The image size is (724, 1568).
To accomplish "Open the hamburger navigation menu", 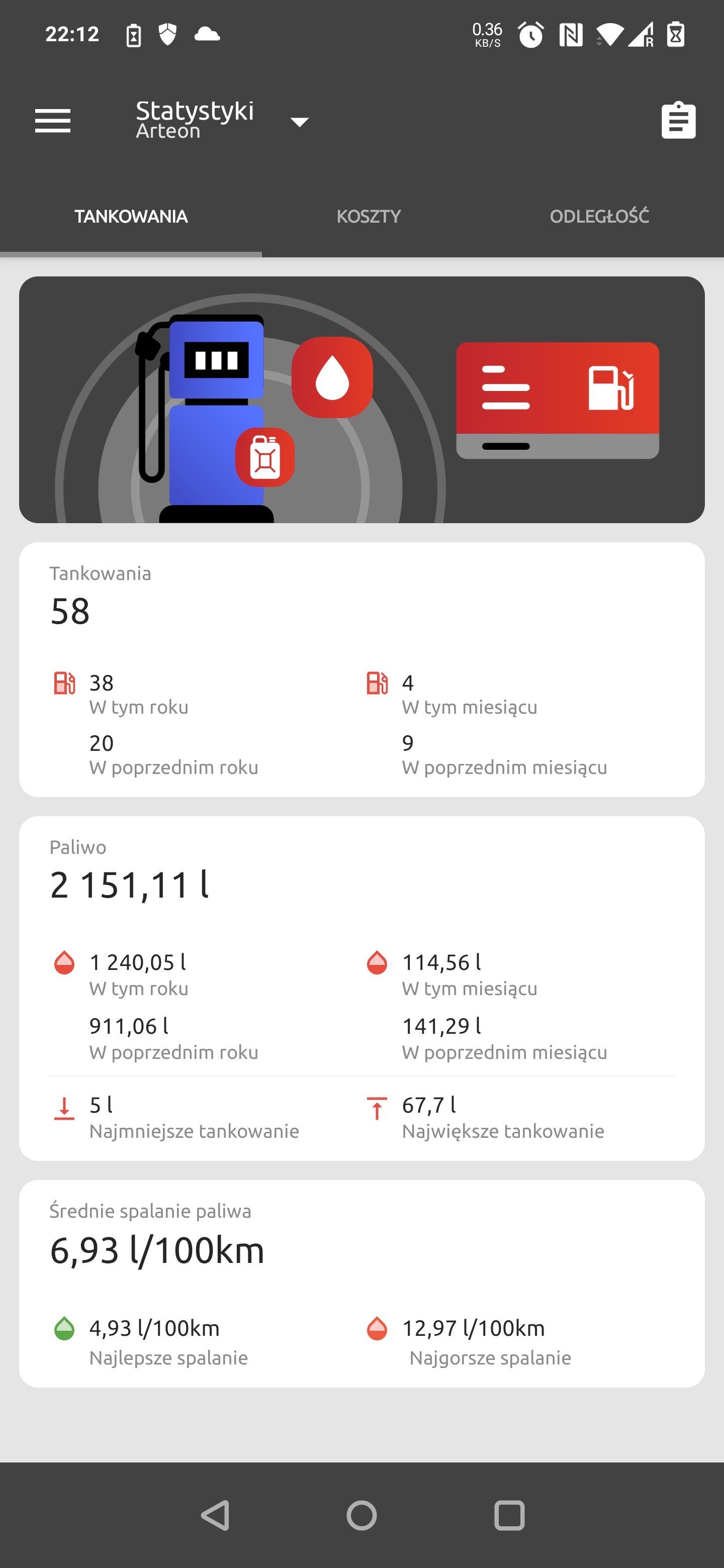I will 53,121.
